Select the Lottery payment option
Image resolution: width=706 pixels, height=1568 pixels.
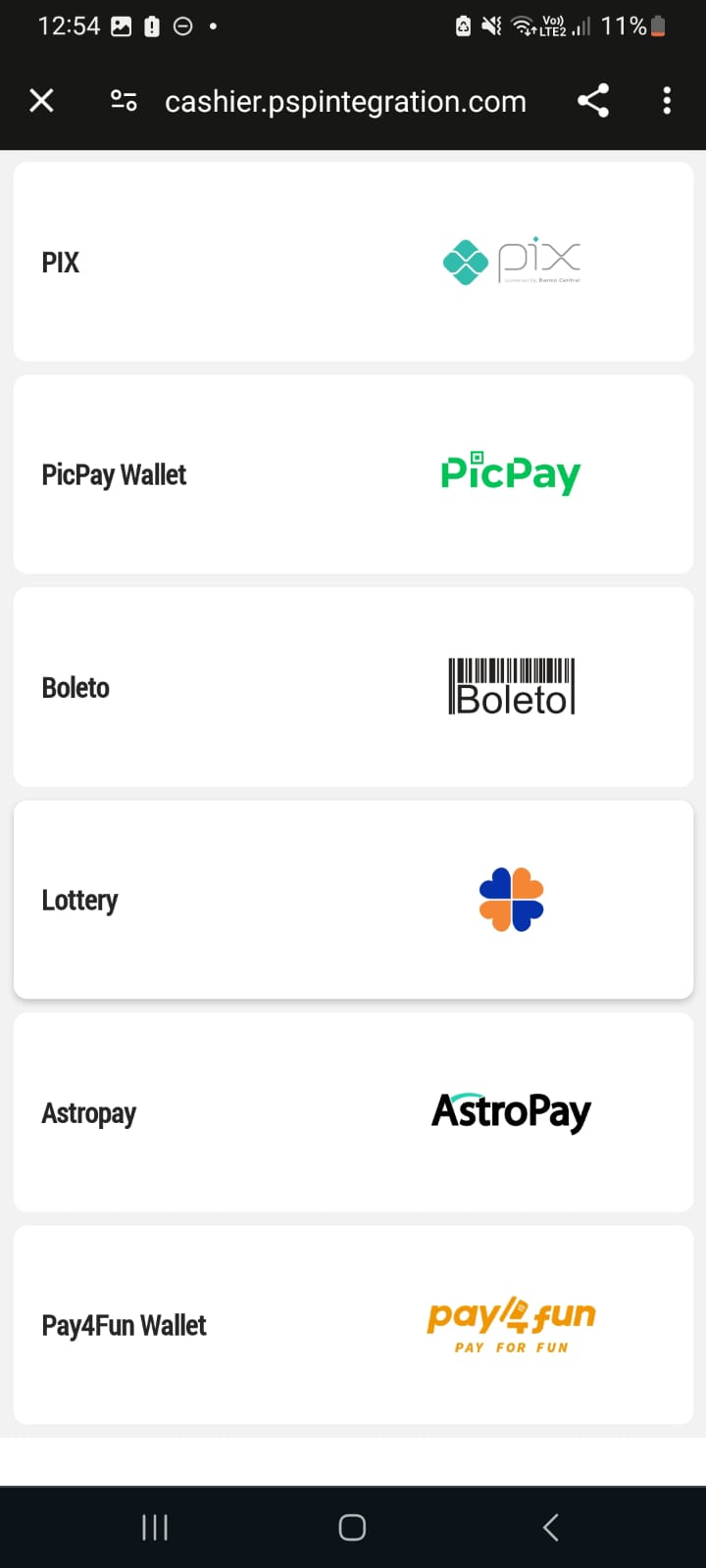tap(353, 900)
